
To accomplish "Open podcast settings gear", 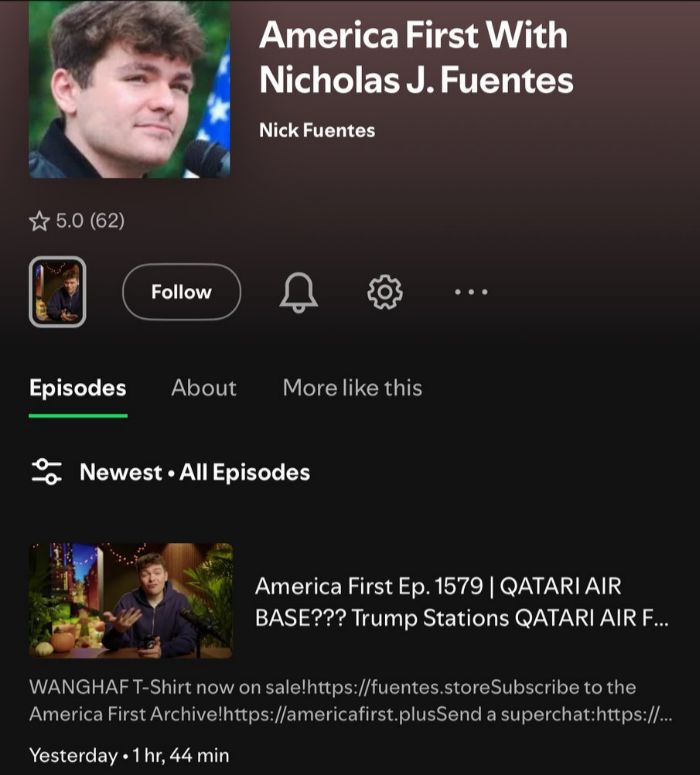I will click(385, 292).
